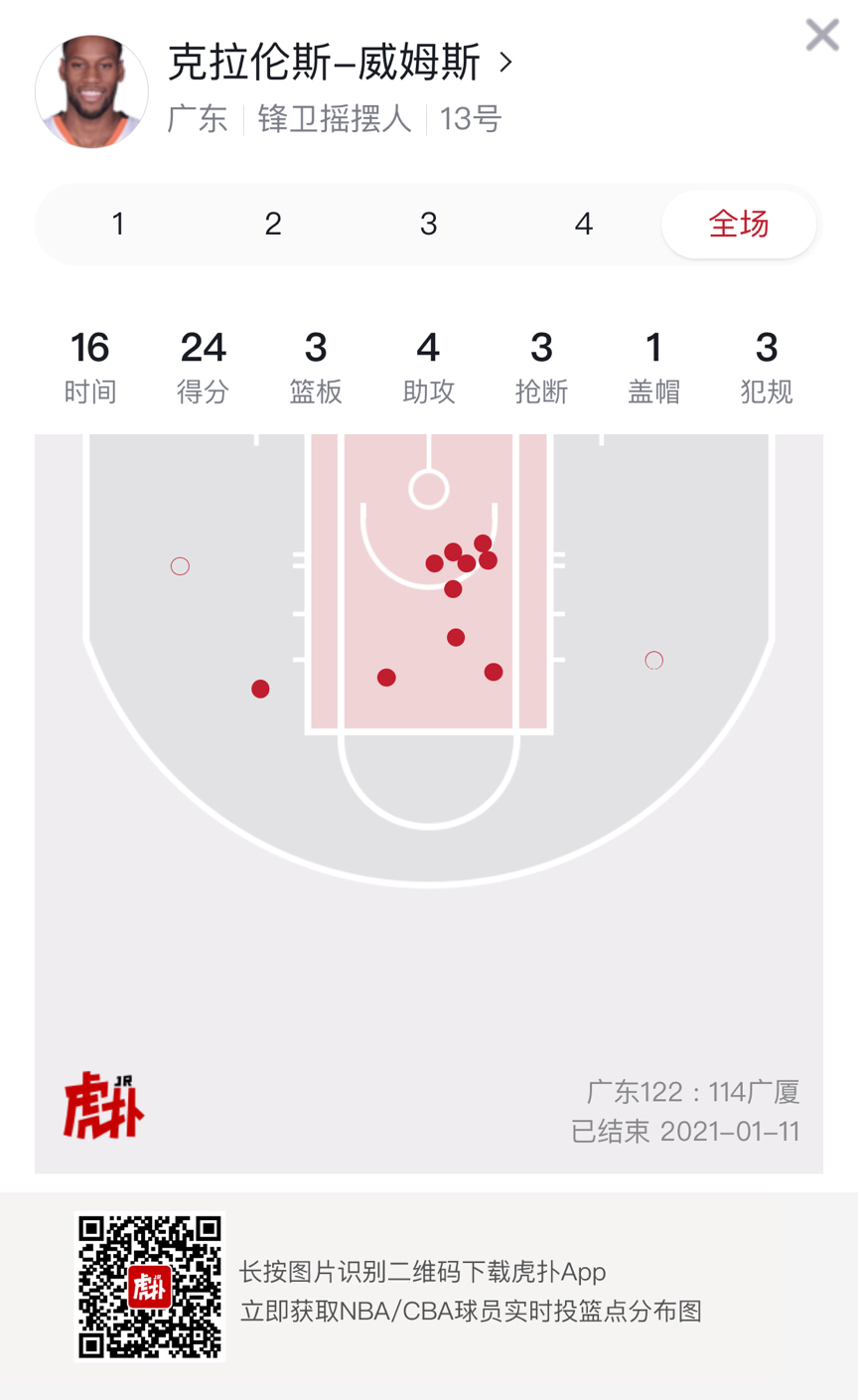Show quarter 4 shots
The image size is (858, 1400).
tap(583, 225)
